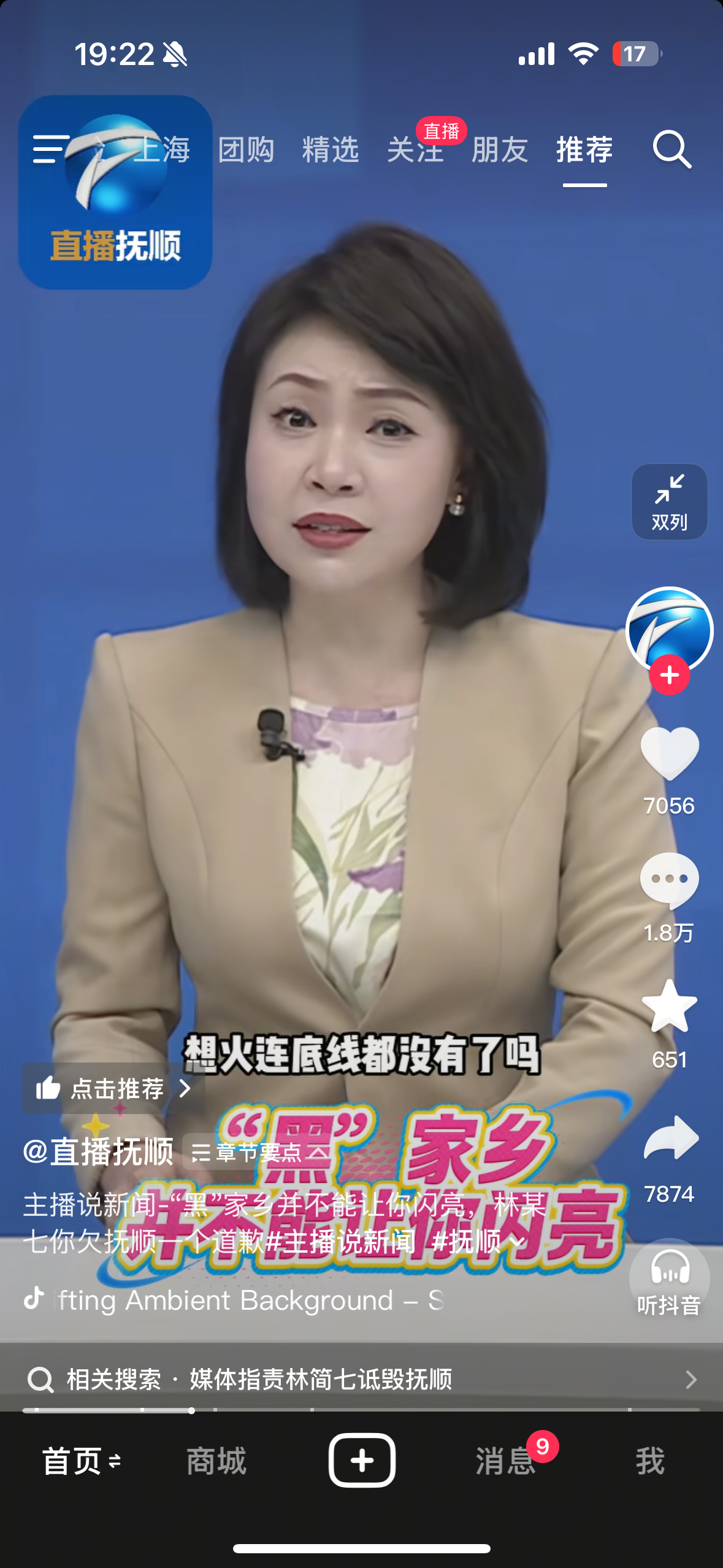723x1568 pixels.
Task: Select the 推荐 tab
Action: coord(584,150)
